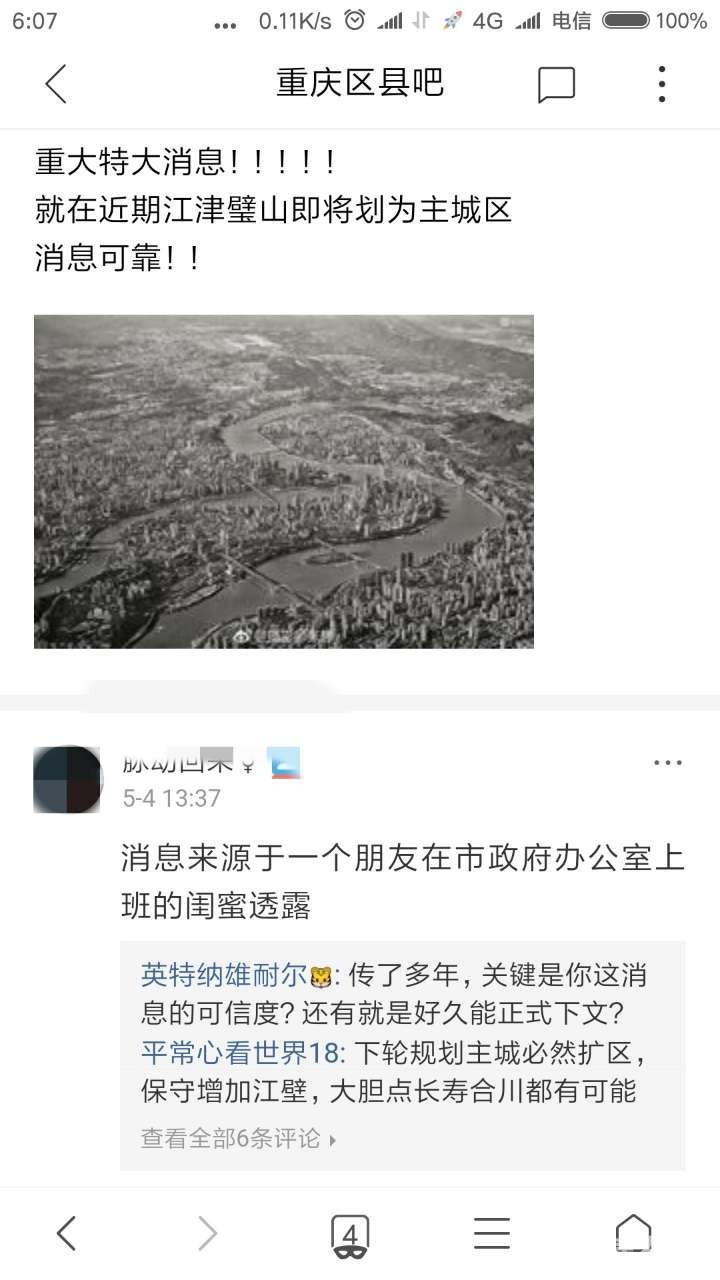Open the browser menu with three lines
This screenshot has width=720, height=1280.
[x=492, y=1234]
